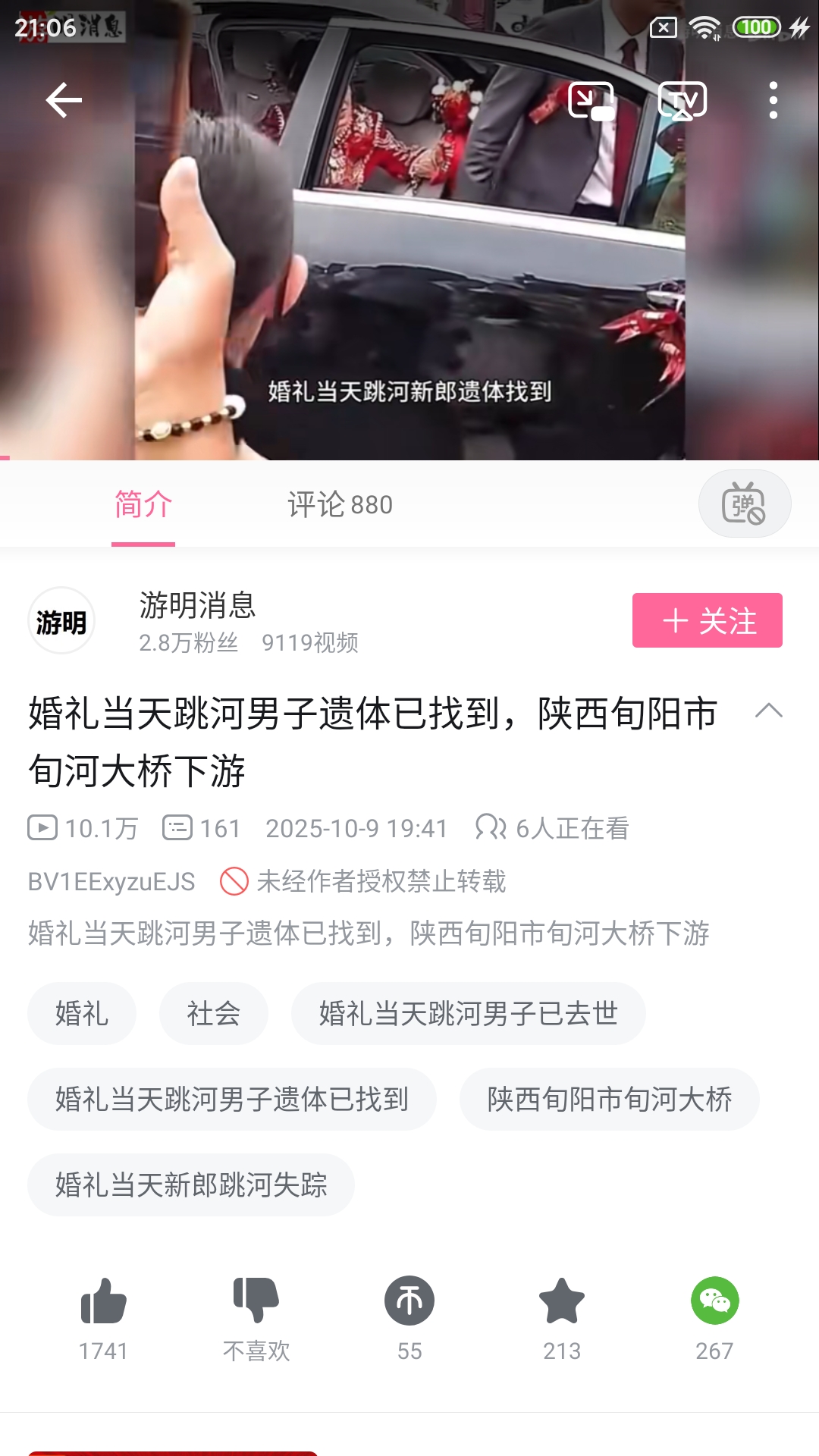
Task: Cast the video to TV
Action: 682,100
